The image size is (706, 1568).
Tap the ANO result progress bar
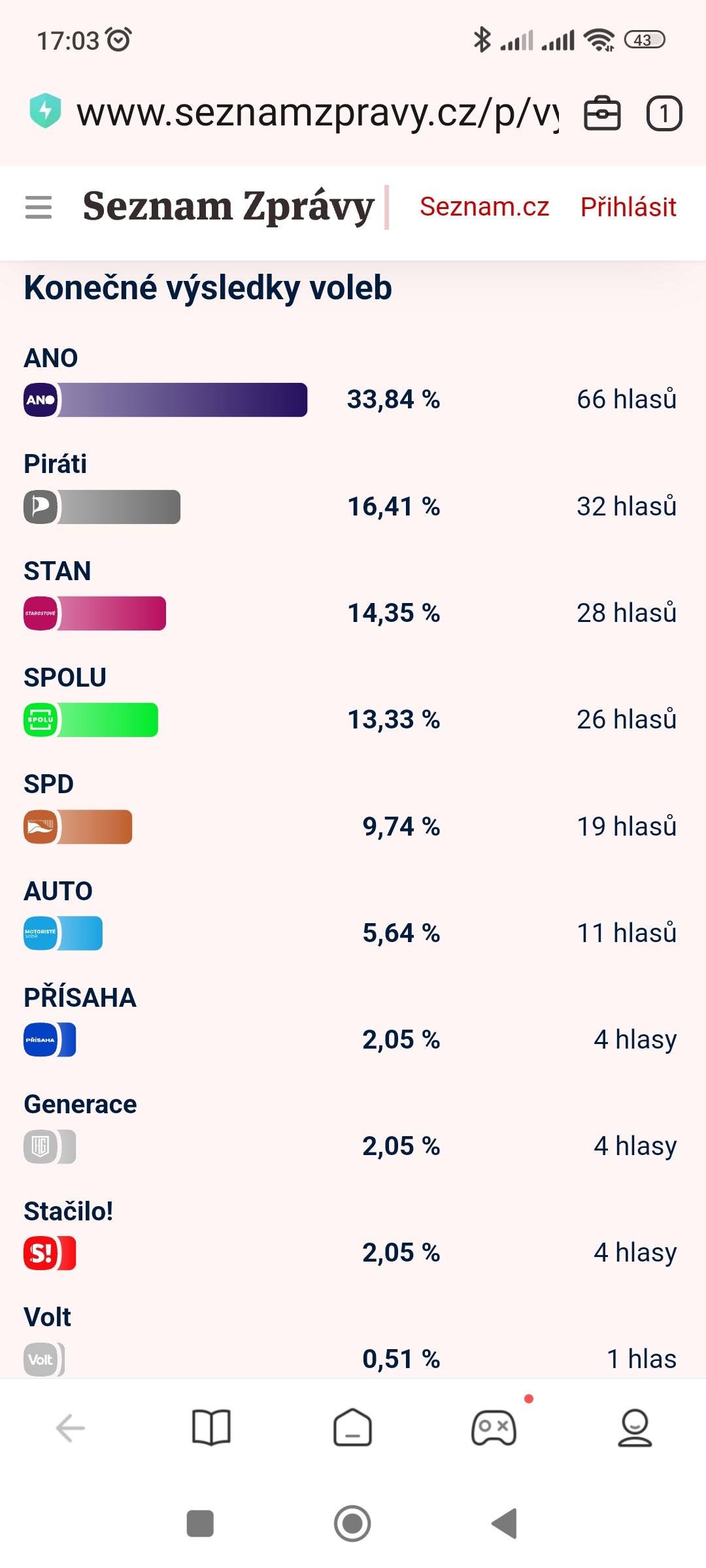point(183,400)
